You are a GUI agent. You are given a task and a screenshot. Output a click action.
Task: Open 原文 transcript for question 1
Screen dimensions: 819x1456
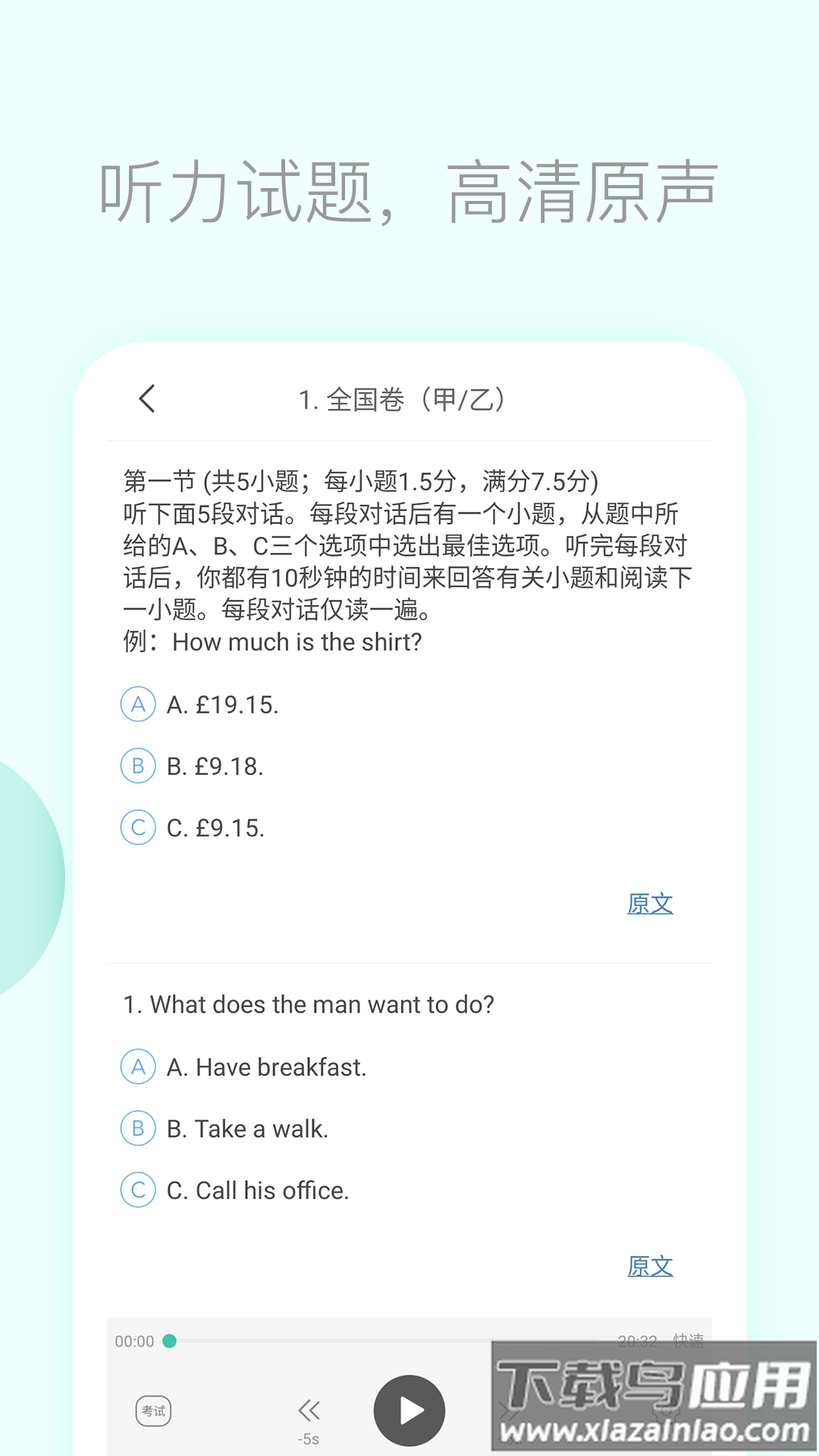tap(650, 1265)
